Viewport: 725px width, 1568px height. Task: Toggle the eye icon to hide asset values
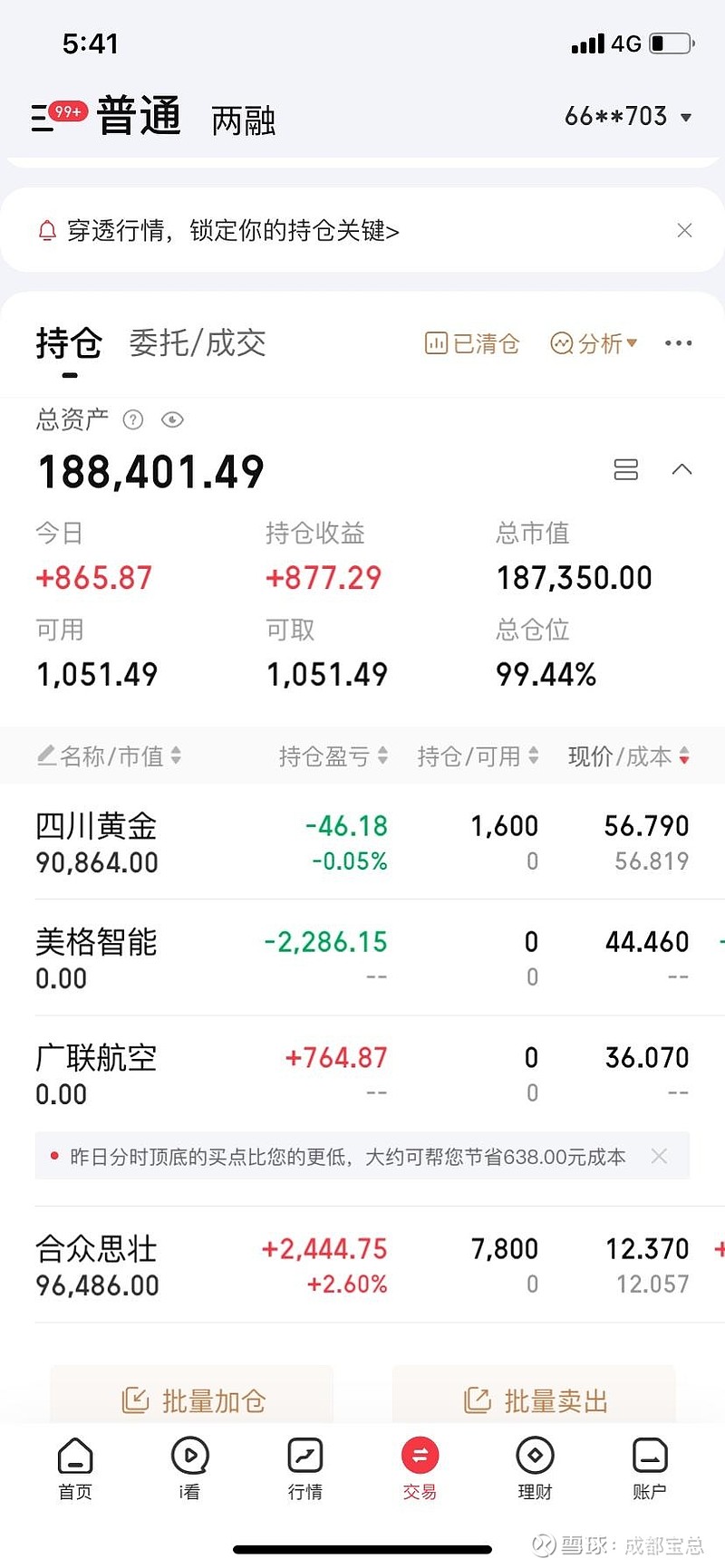(x=172, y=419)
